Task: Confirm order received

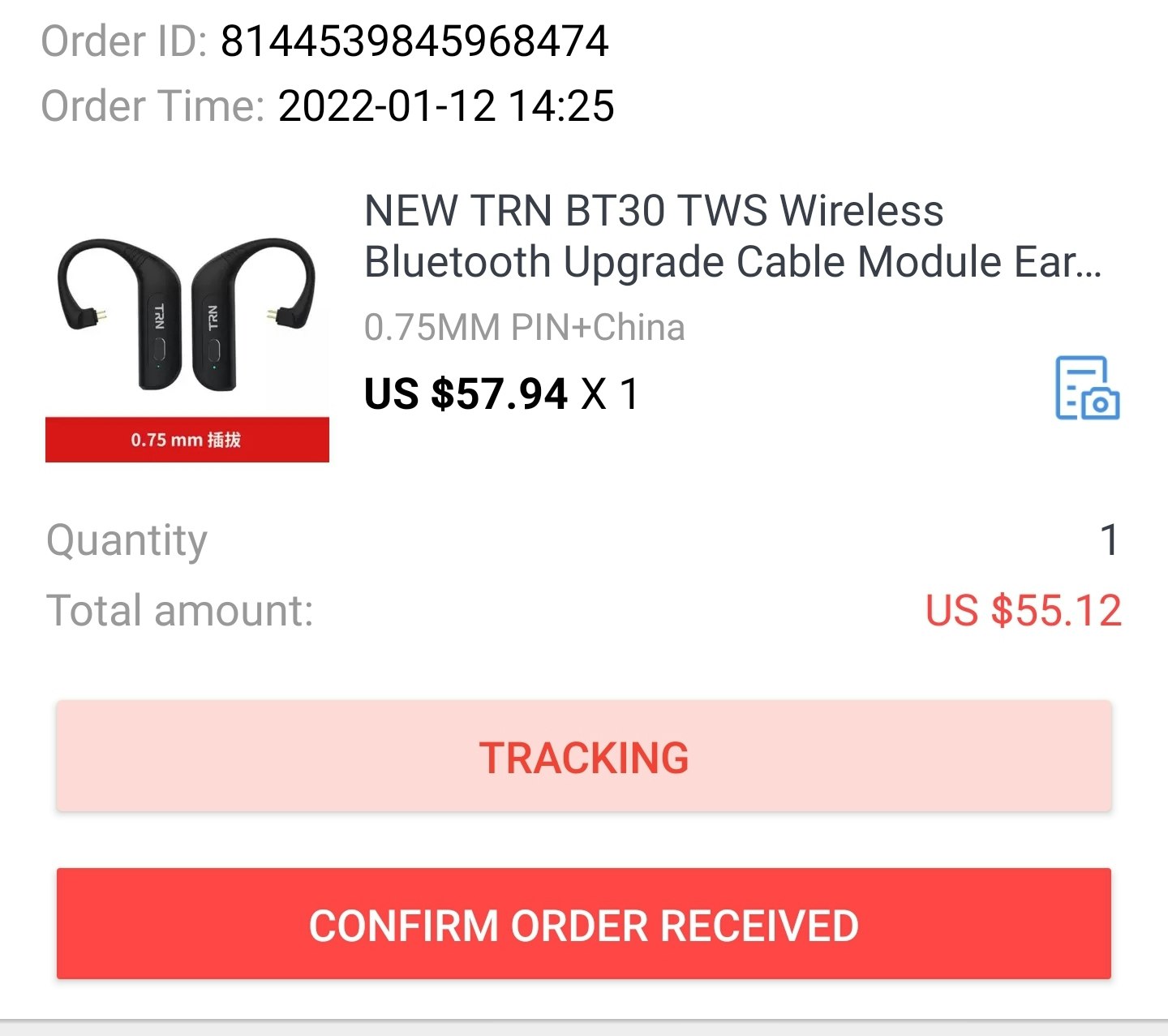Action: [x=583, y=924]
